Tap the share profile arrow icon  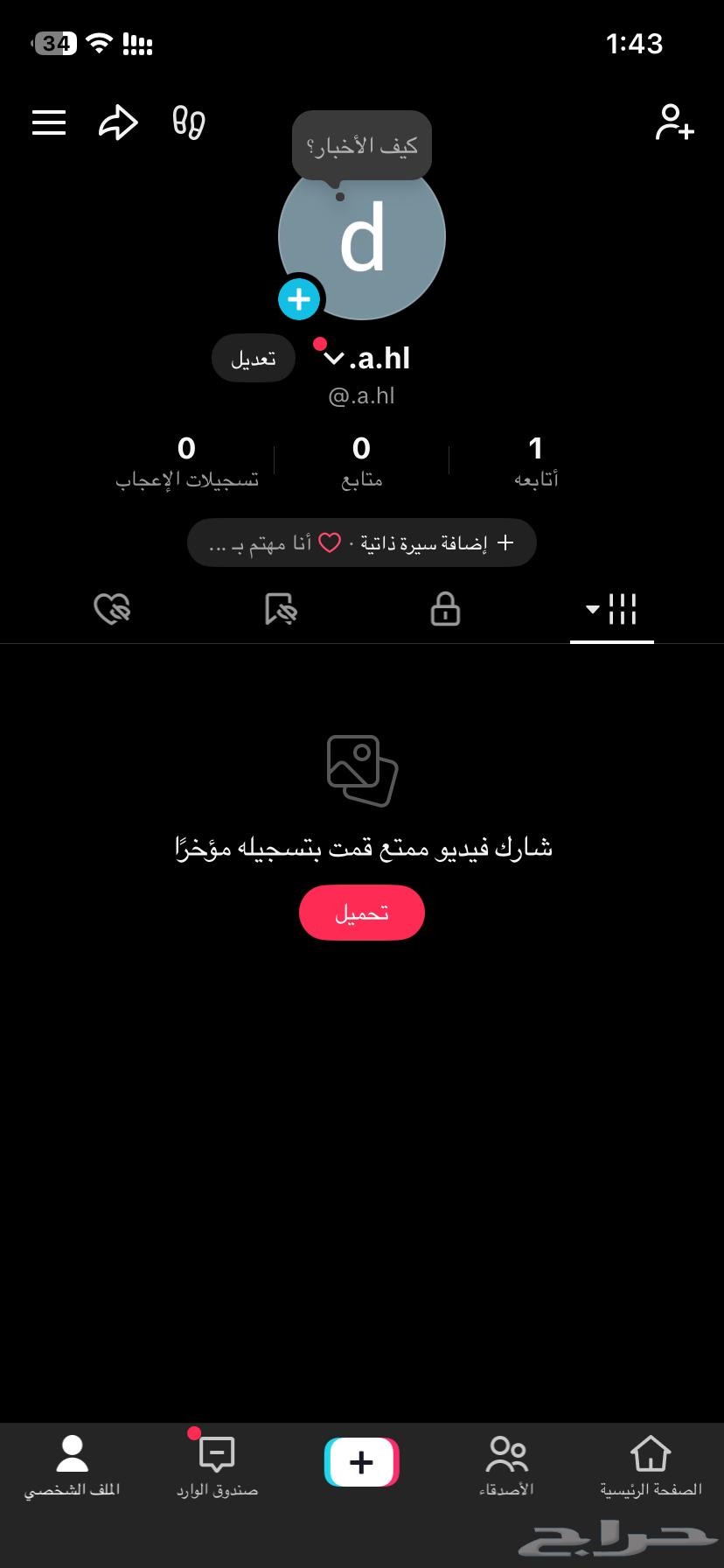coord(118,122)
